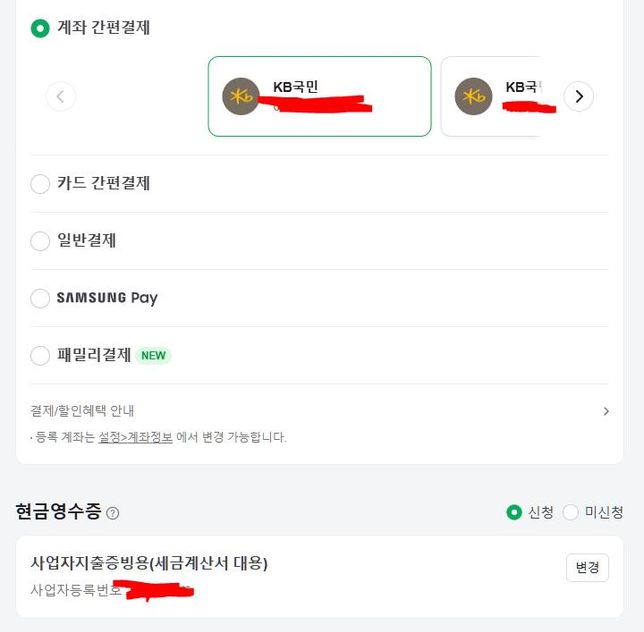
Task: Show previous registered account card
Action: click(60, 96)
